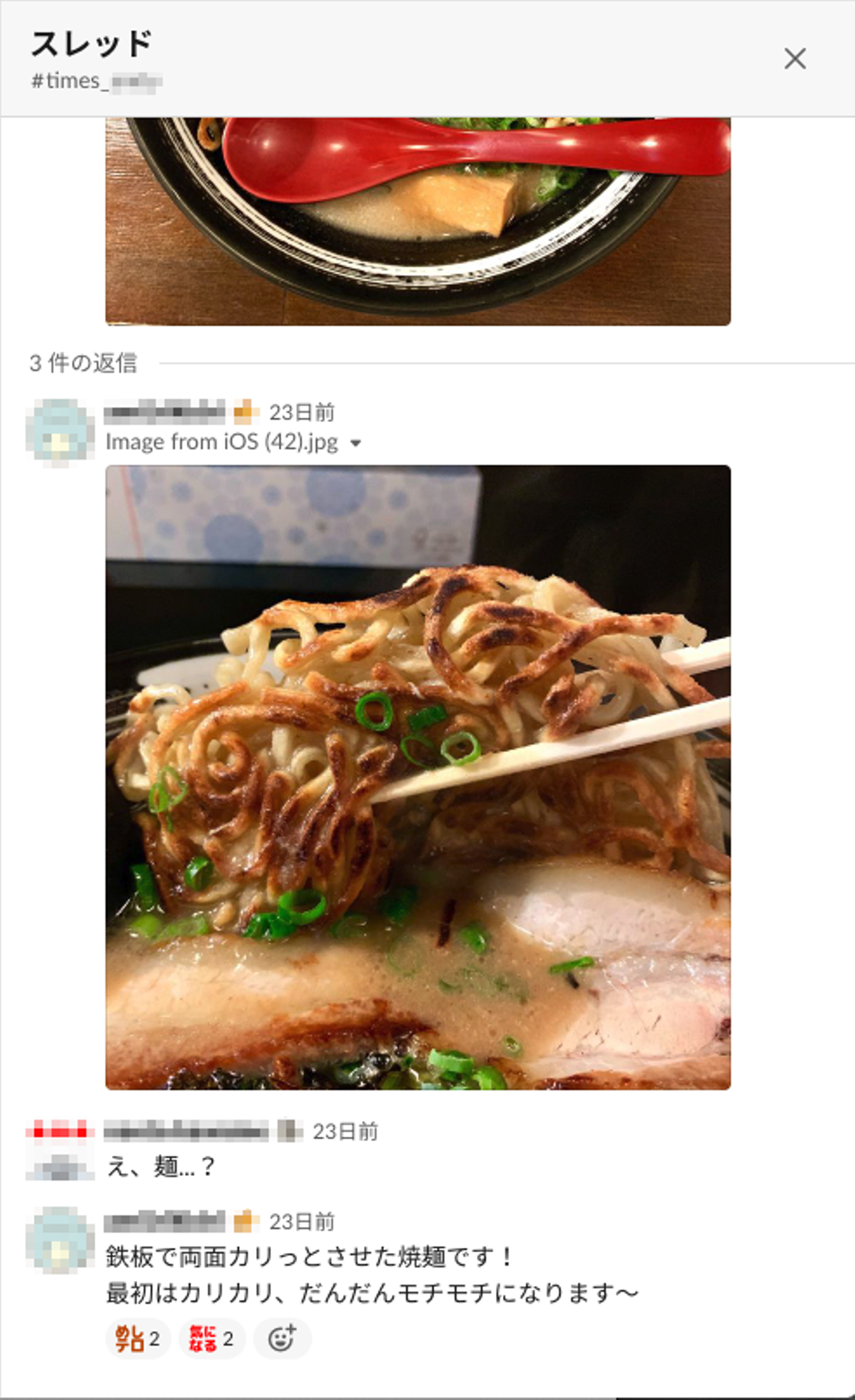Screen dimensions: 855x1400
Task: Open the ramen bowl photo with red spoon
Action: [x=417, y=221]
